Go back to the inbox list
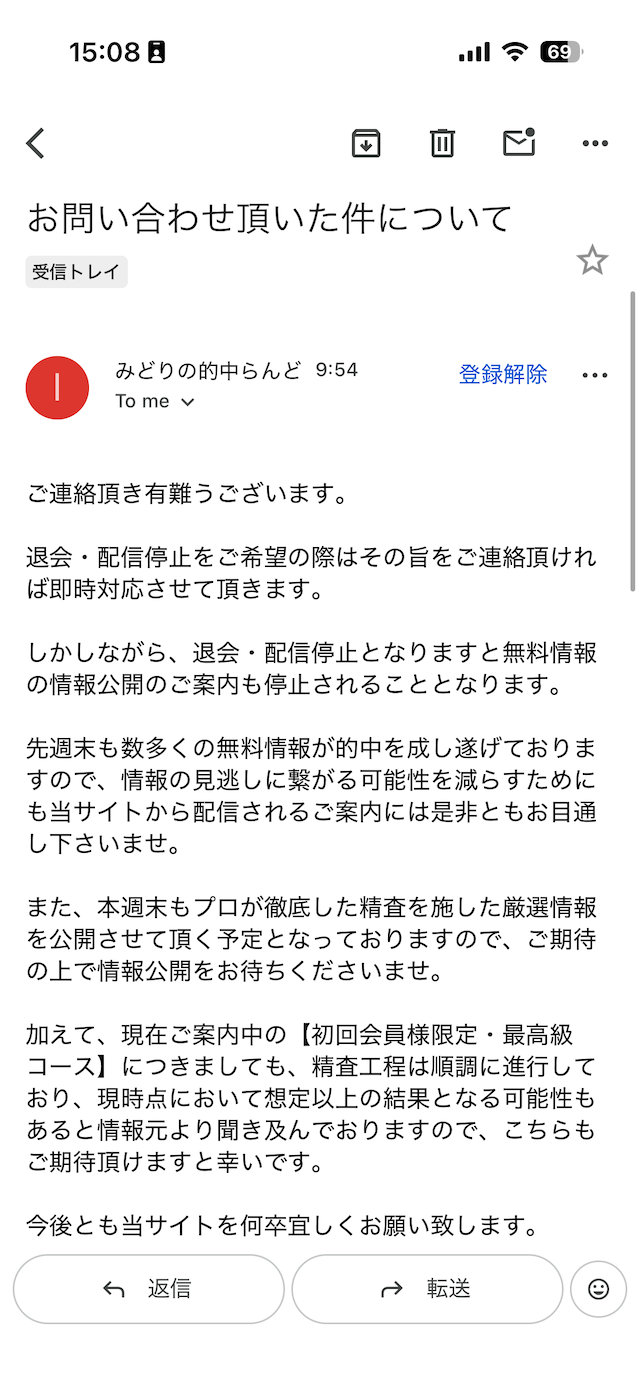 pyautogui.click(x=36, y=143)
